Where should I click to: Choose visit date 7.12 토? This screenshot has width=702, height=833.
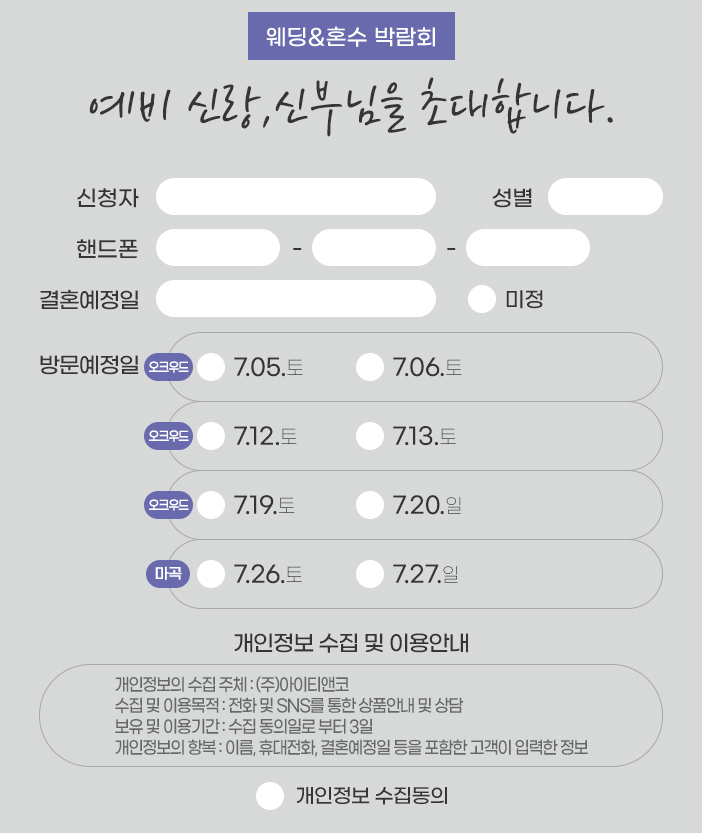[x=211, y=436]
